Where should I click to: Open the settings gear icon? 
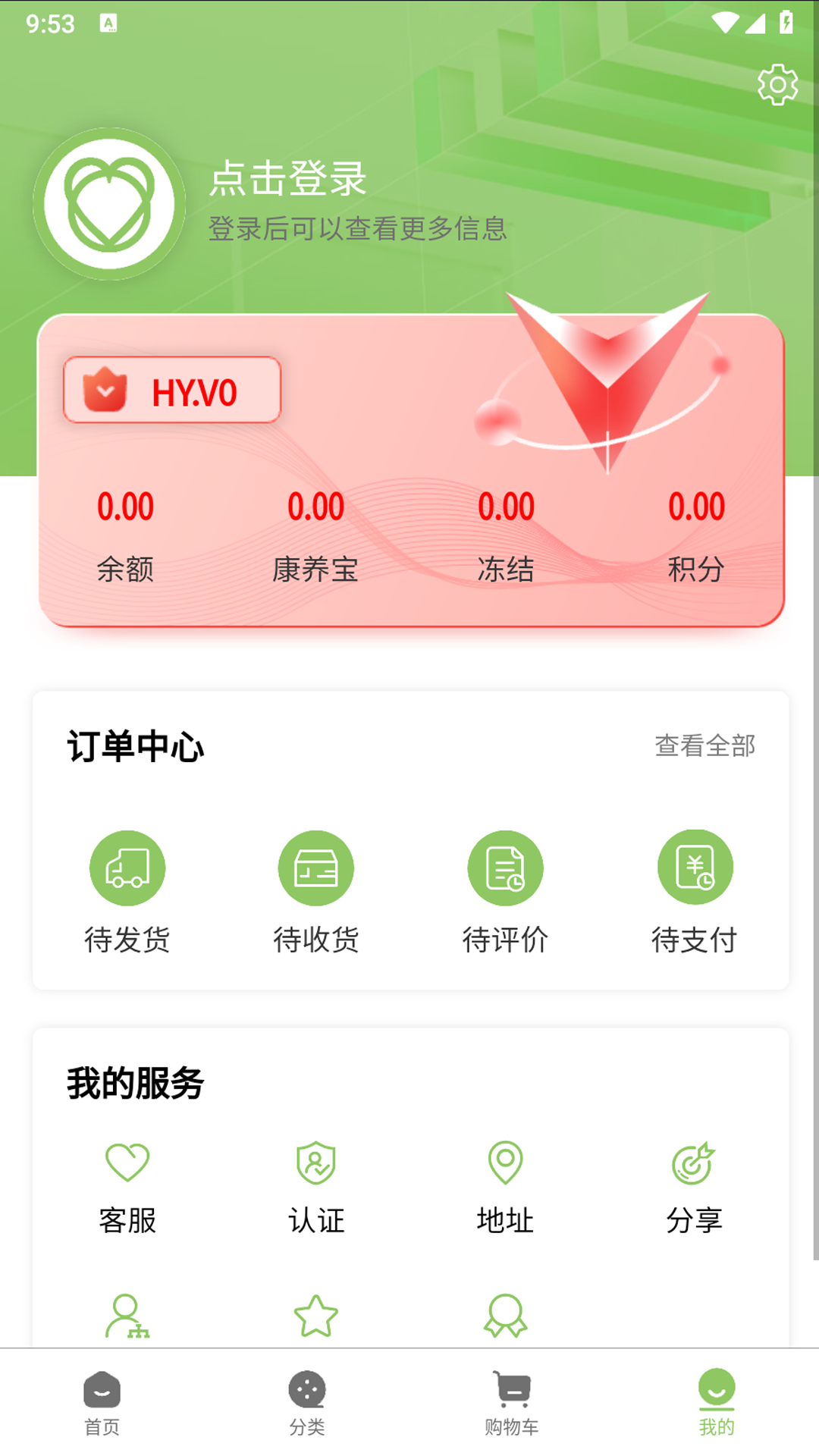[777, 84]
